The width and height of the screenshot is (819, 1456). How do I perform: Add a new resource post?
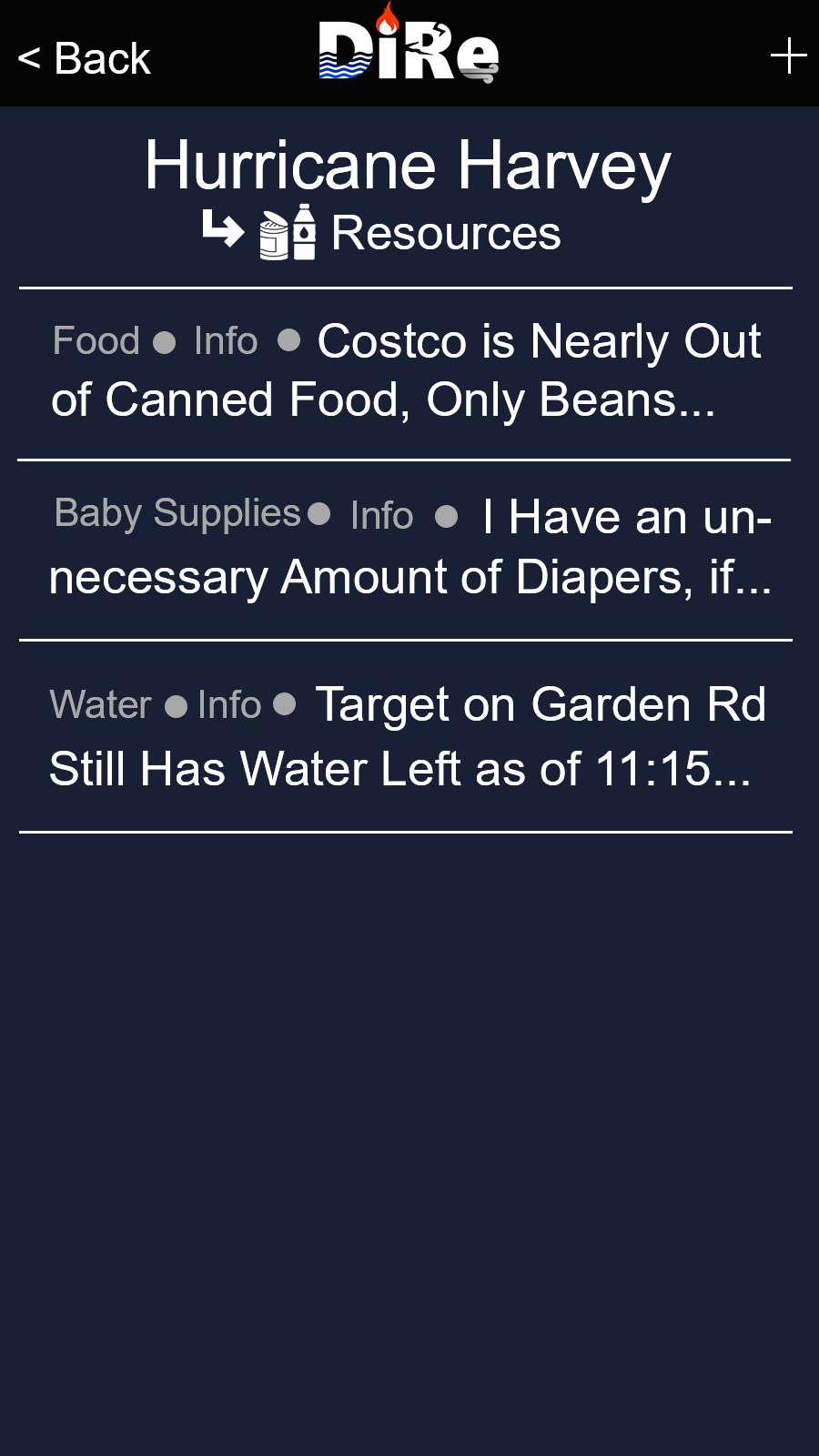788,56
